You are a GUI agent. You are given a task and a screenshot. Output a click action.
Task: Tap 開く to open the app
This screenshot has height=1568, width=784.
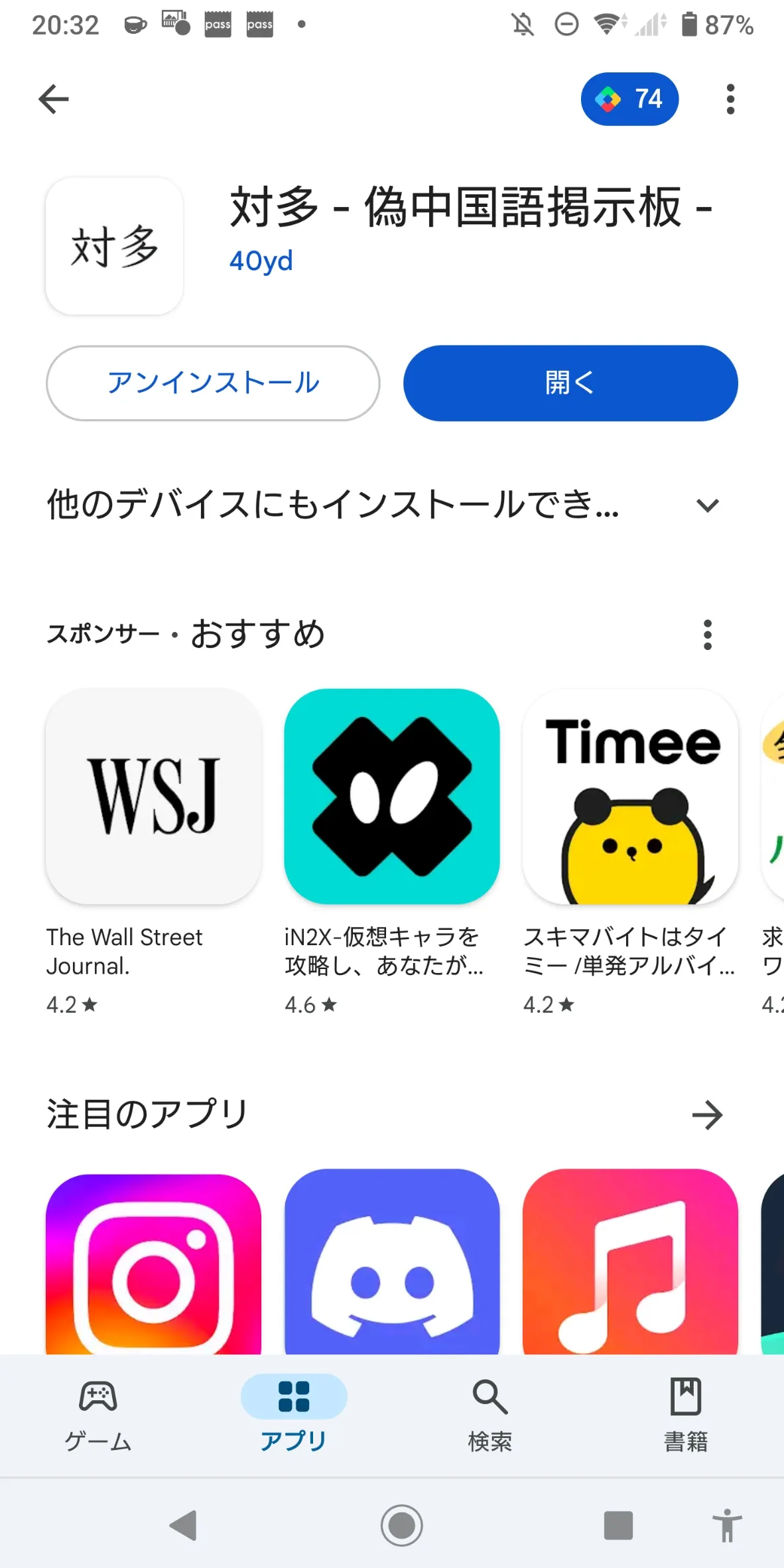[x=570, y=383]
